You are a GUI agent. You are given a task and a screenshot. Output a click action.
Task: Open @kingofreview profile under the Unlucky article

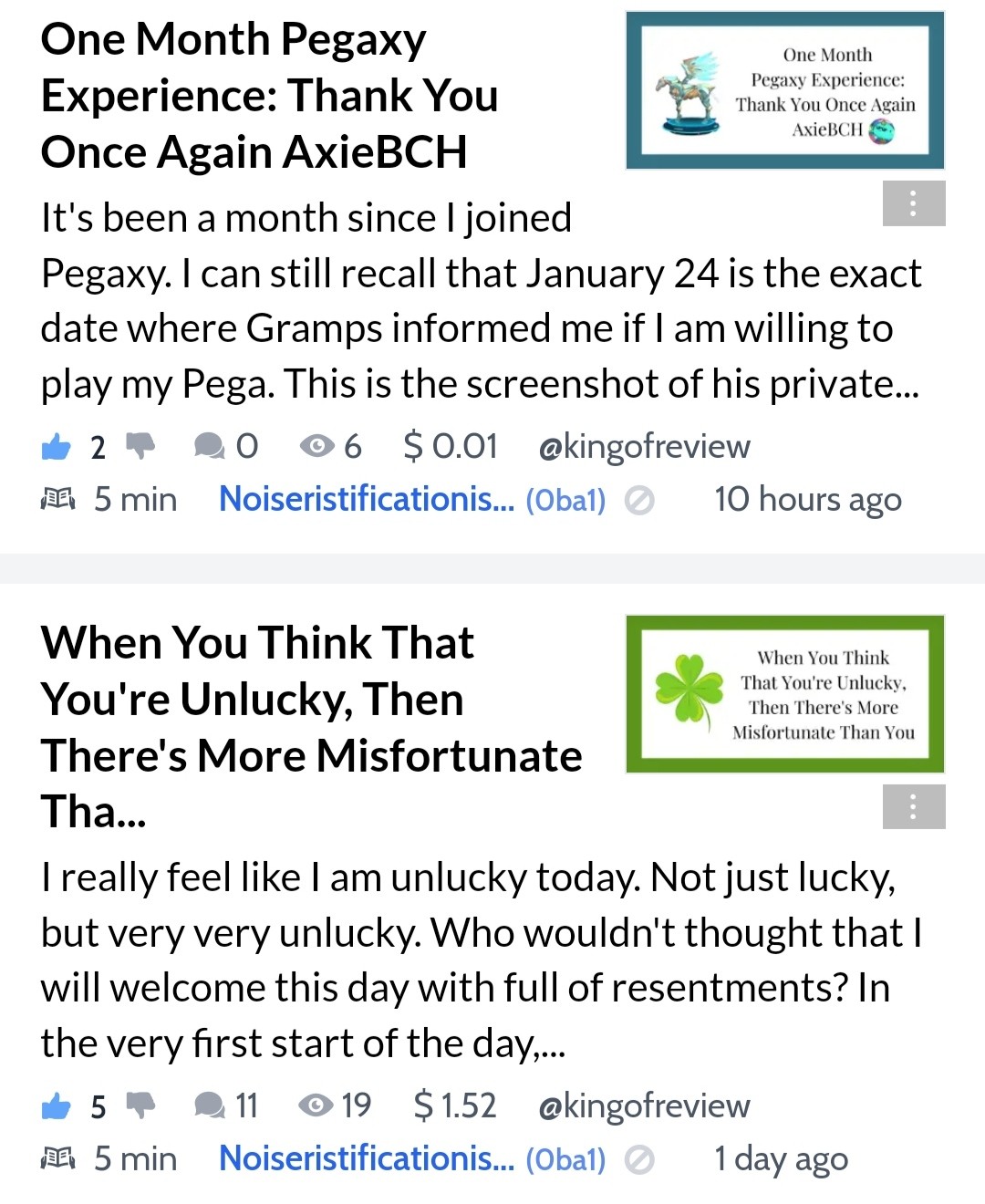[644, 1105]
